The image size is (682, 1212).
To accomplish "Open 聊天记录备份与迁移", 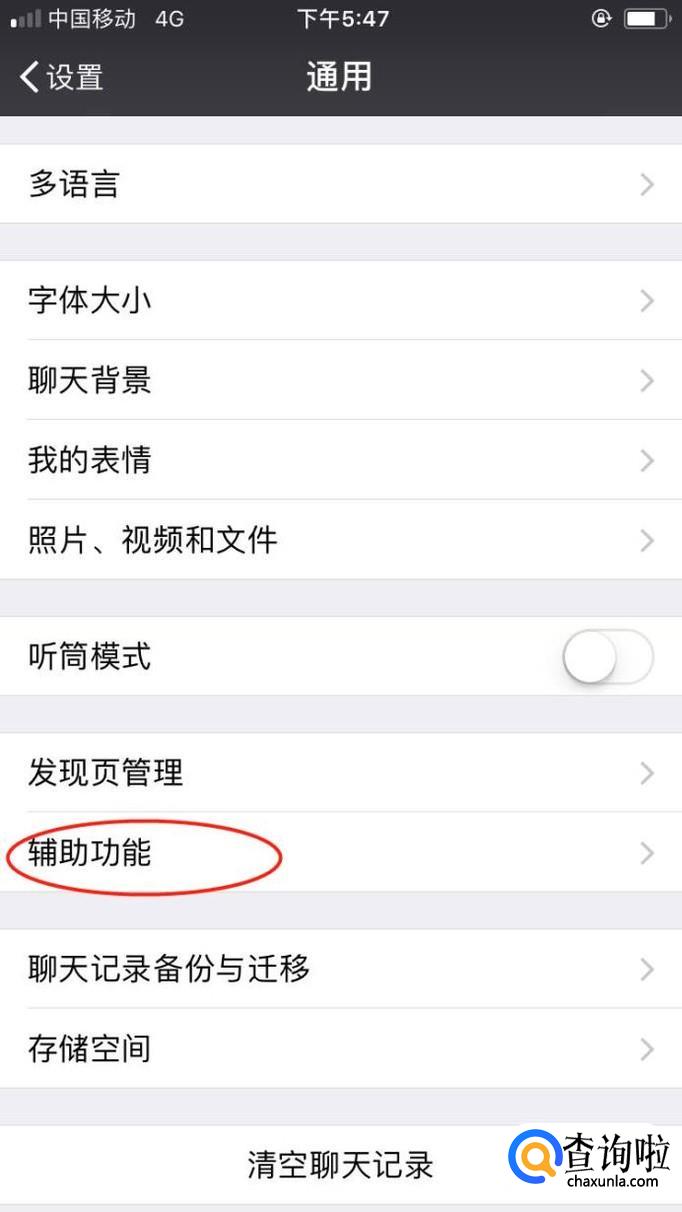I will point(341,969).
